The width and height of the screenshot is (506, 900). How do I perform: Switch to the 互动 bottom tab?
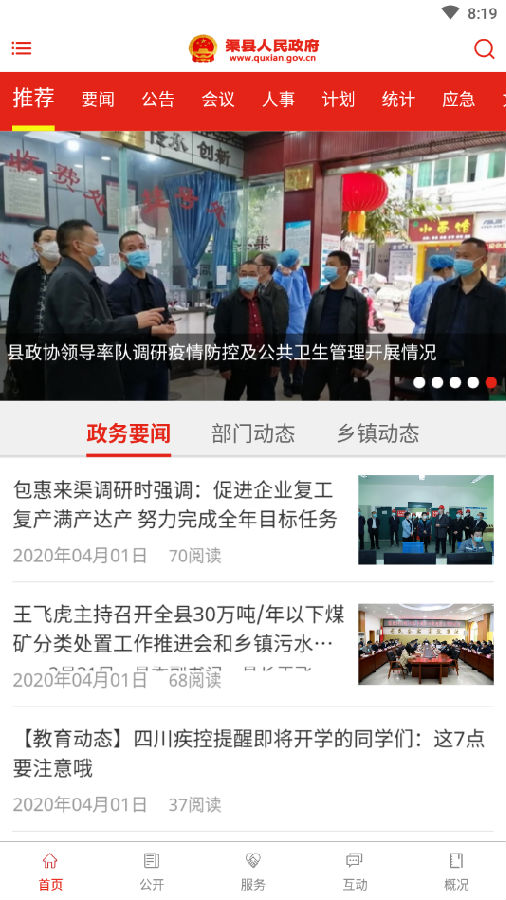coord(355,871)
